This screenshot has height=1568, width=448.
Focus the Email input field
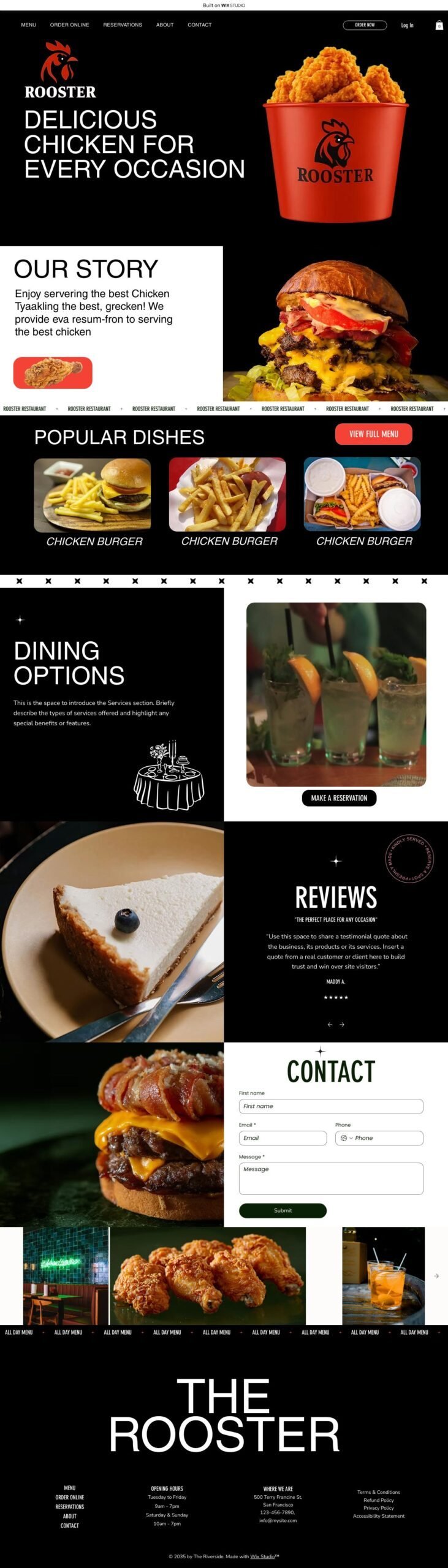283,1137
